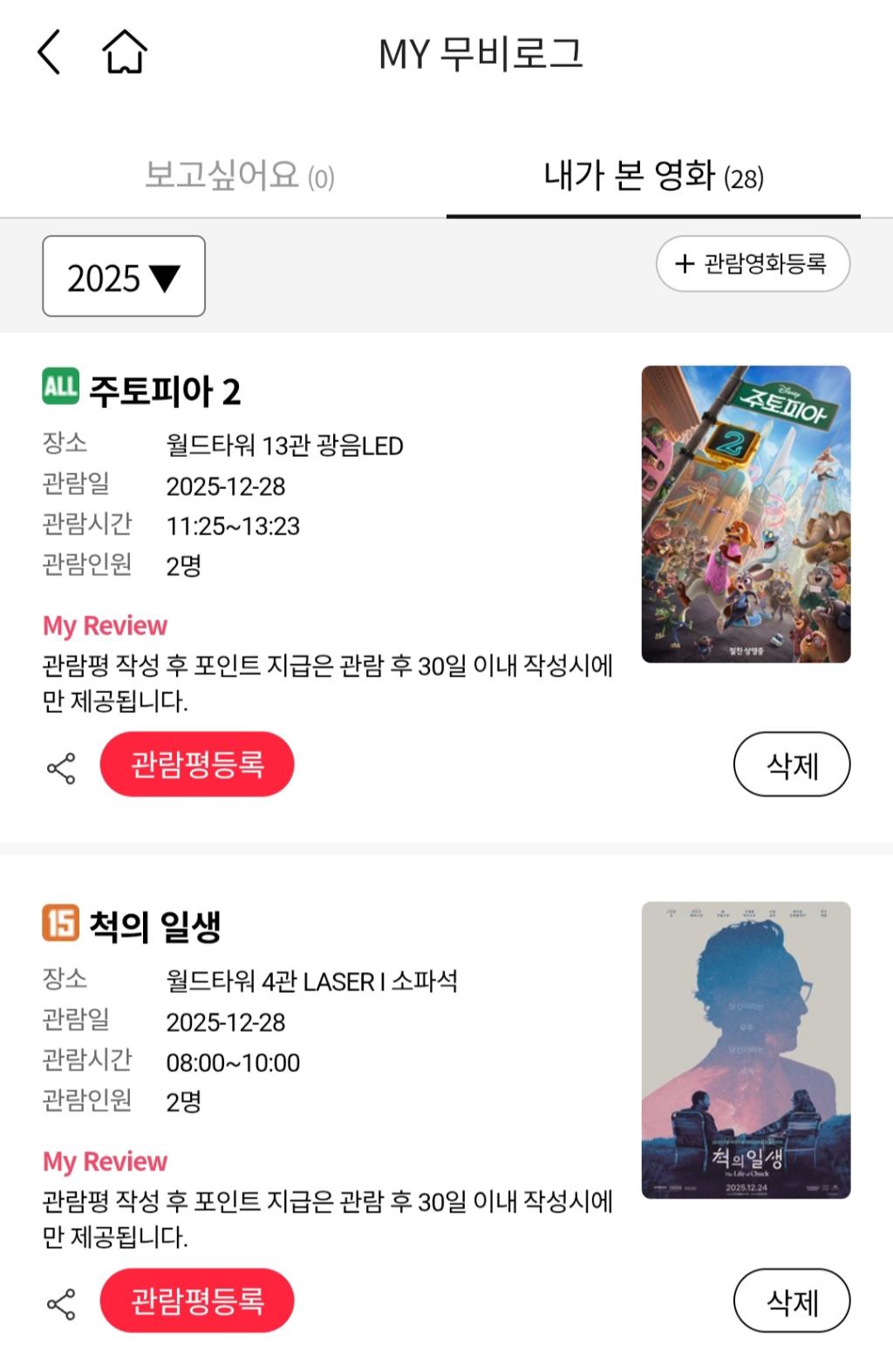Switch to the 보고싶어요 tab
The image size is (893, 1372).
[239, 176]
